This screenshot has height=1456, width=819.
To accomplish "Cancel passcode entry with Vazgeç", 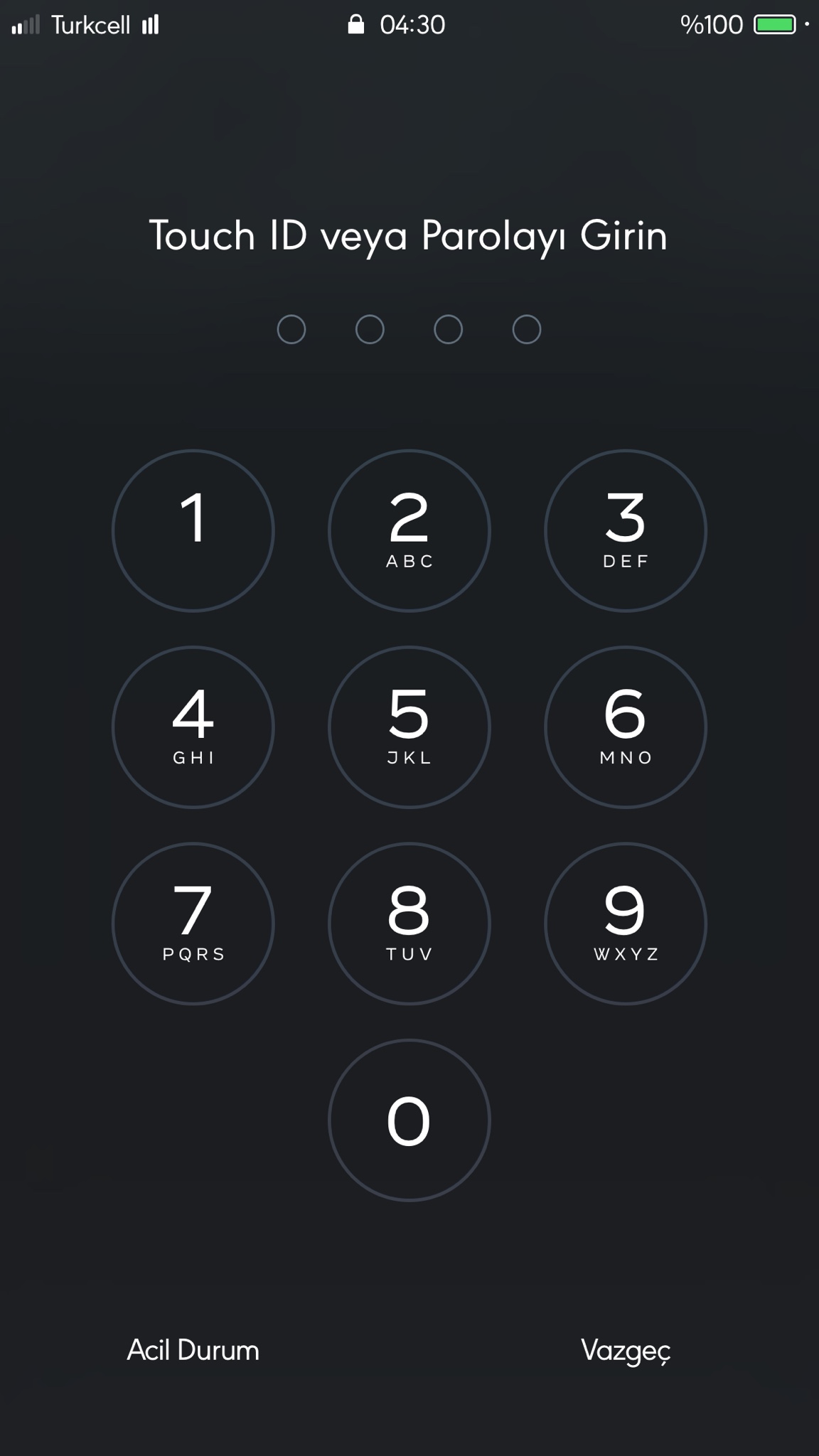I will pos(625,1350).
